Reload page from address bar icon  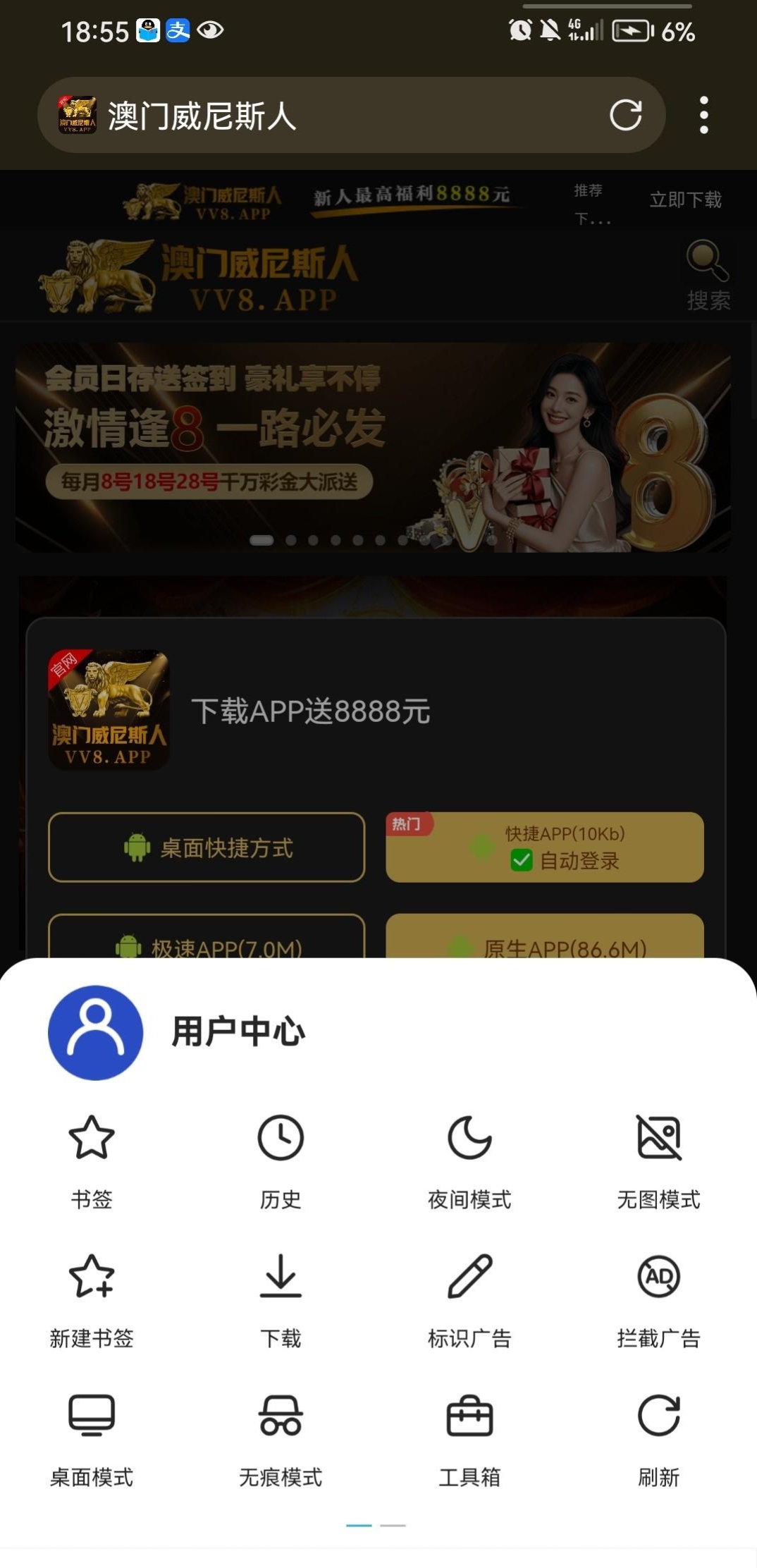[626, 115]
